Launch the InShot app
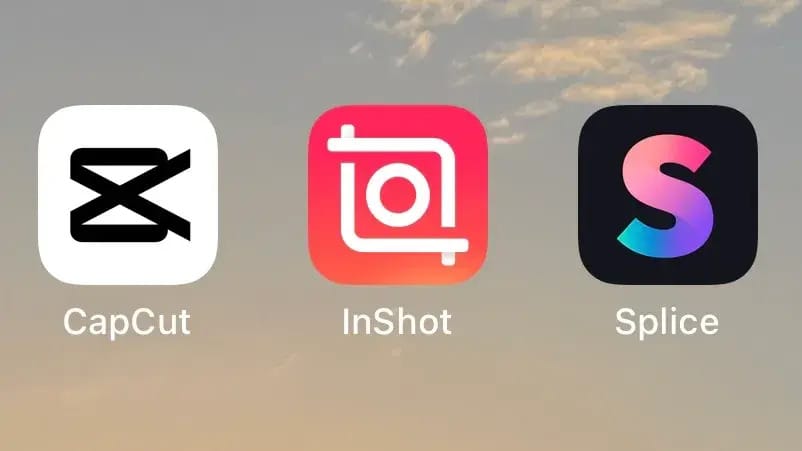Screen dimensions: 802x451 pyautogui.click(x=397, y=194)
